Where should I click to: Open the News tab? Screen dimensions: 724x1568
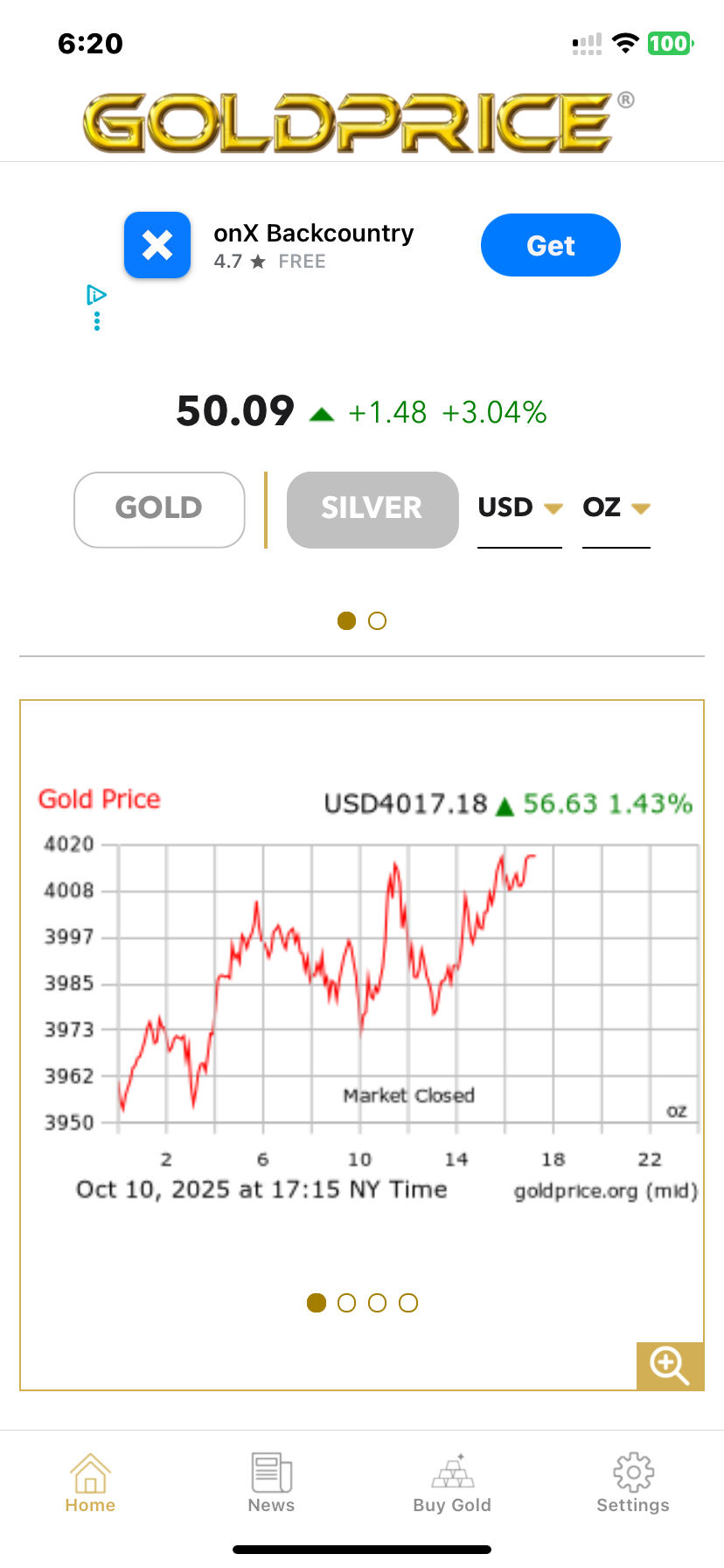[271, 1483]
